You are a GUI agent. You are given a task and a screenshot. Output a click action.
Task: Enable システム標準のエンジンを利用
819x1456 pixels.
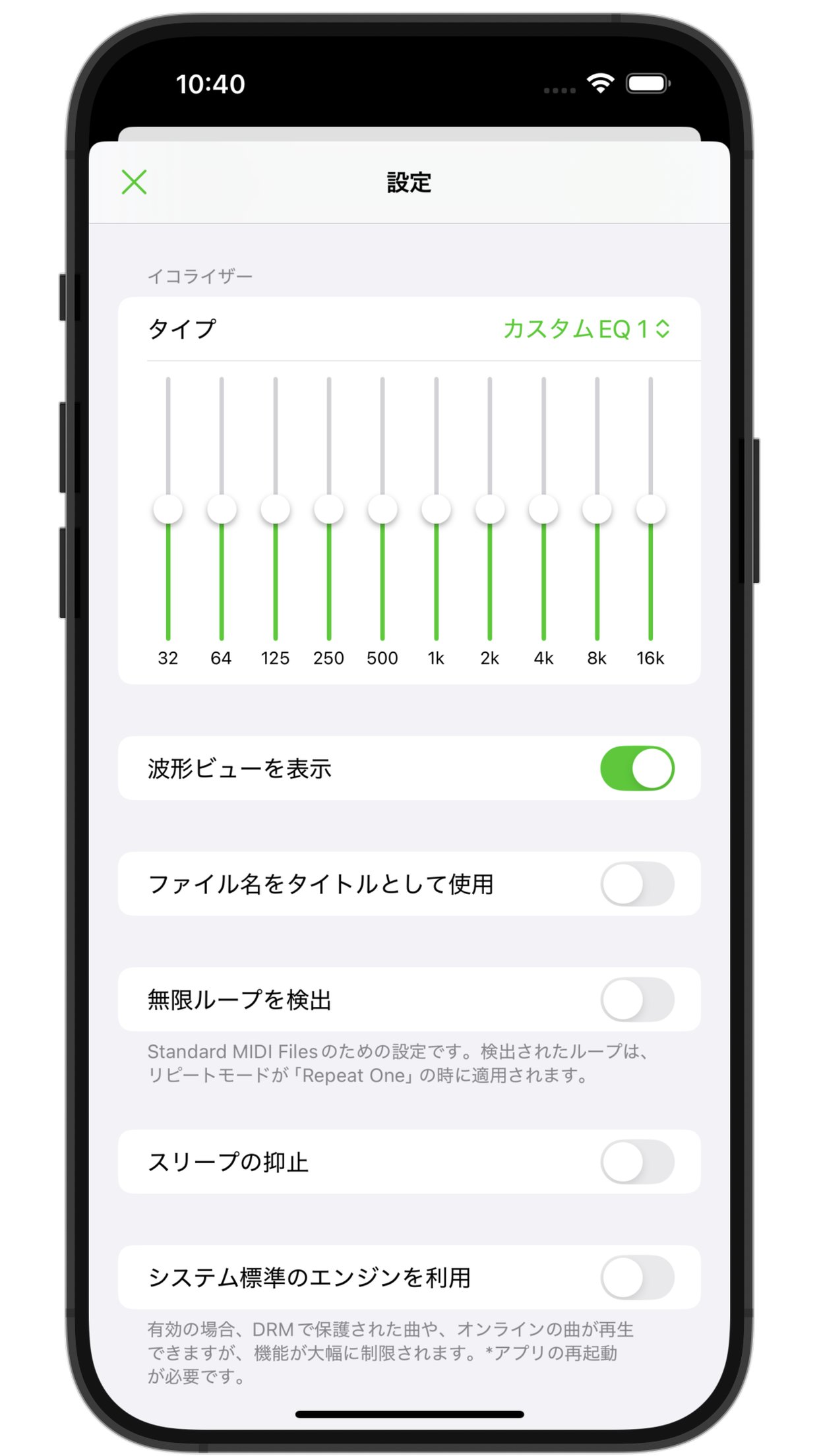point(637,1277)
